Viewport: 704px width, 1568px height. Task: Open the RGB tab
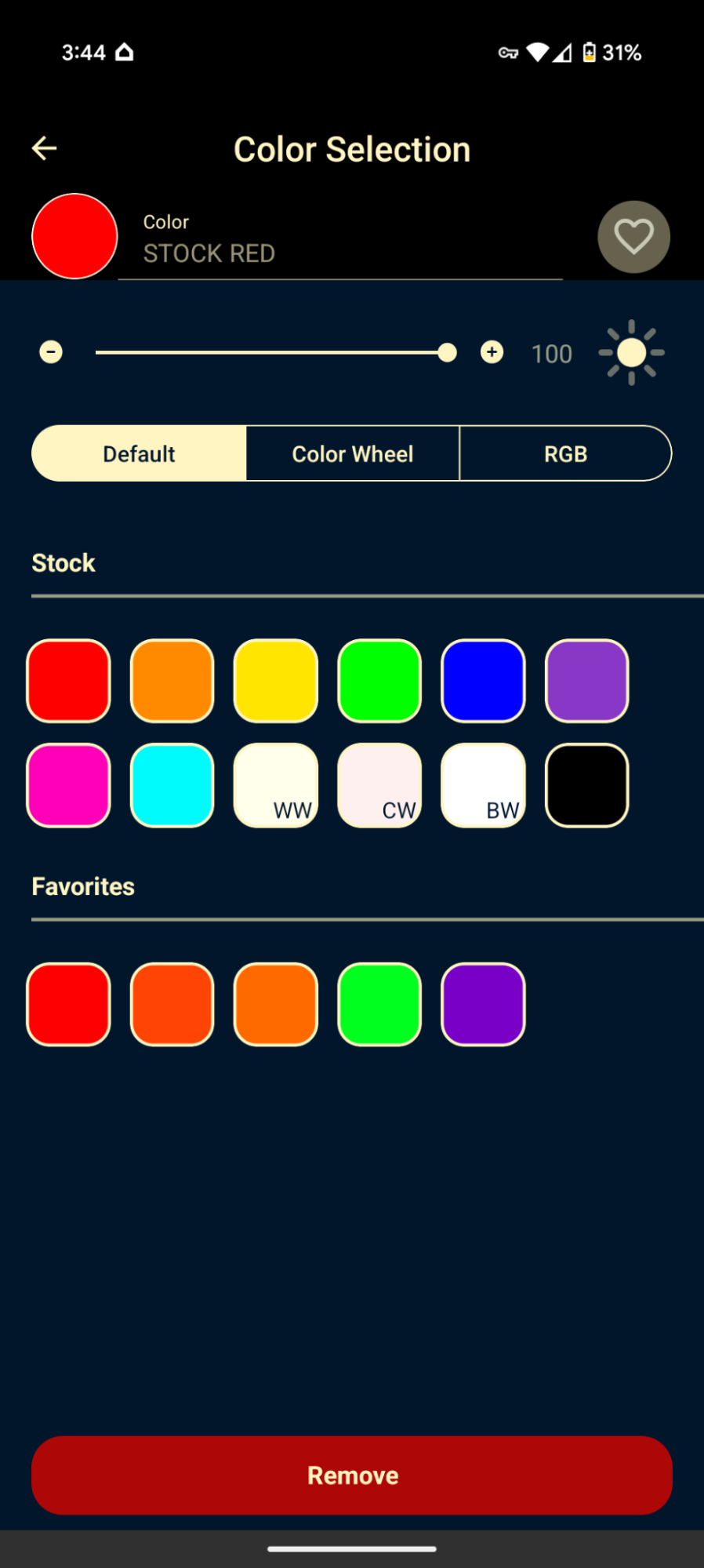click(565, 453)
